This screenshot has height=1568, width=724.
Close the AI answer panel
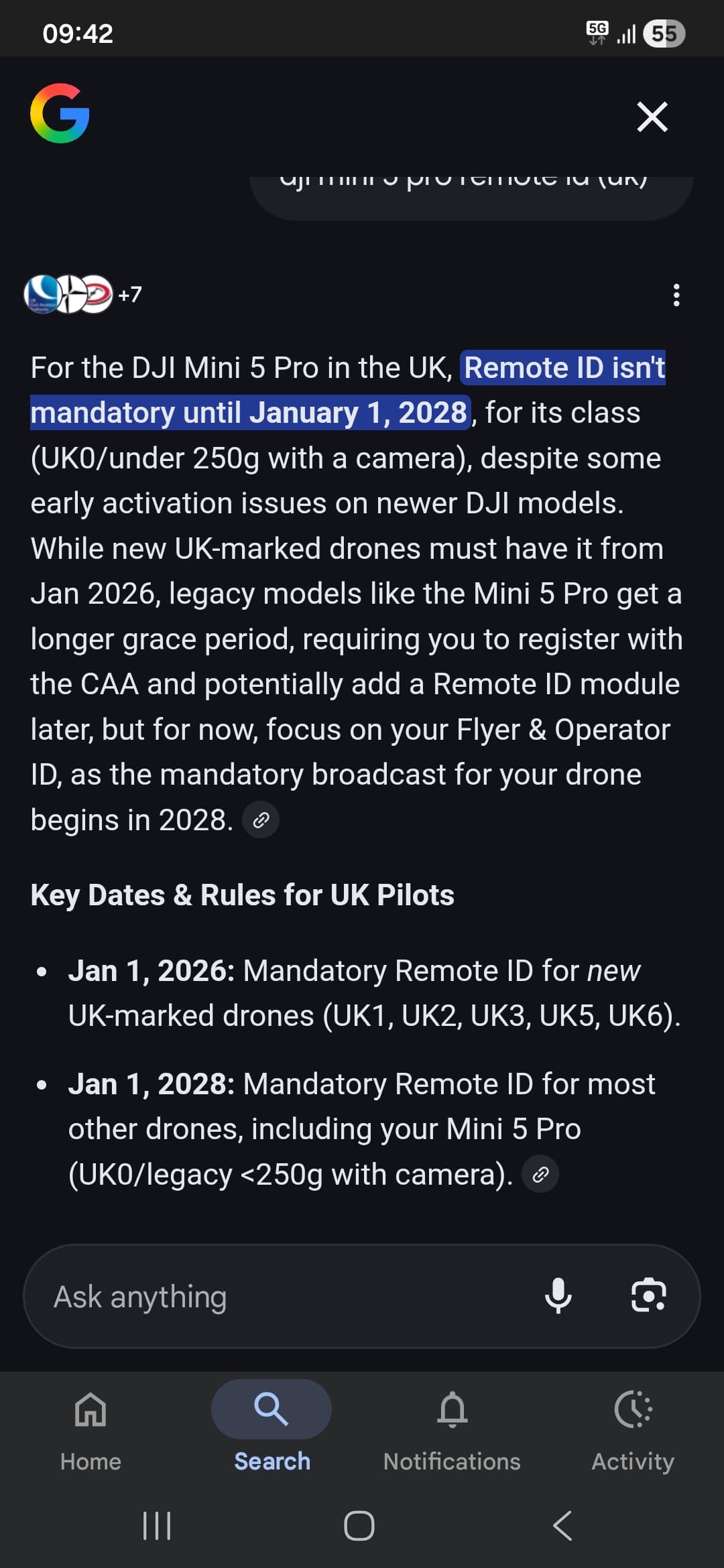pyautogui.click(x=652, y=117)
